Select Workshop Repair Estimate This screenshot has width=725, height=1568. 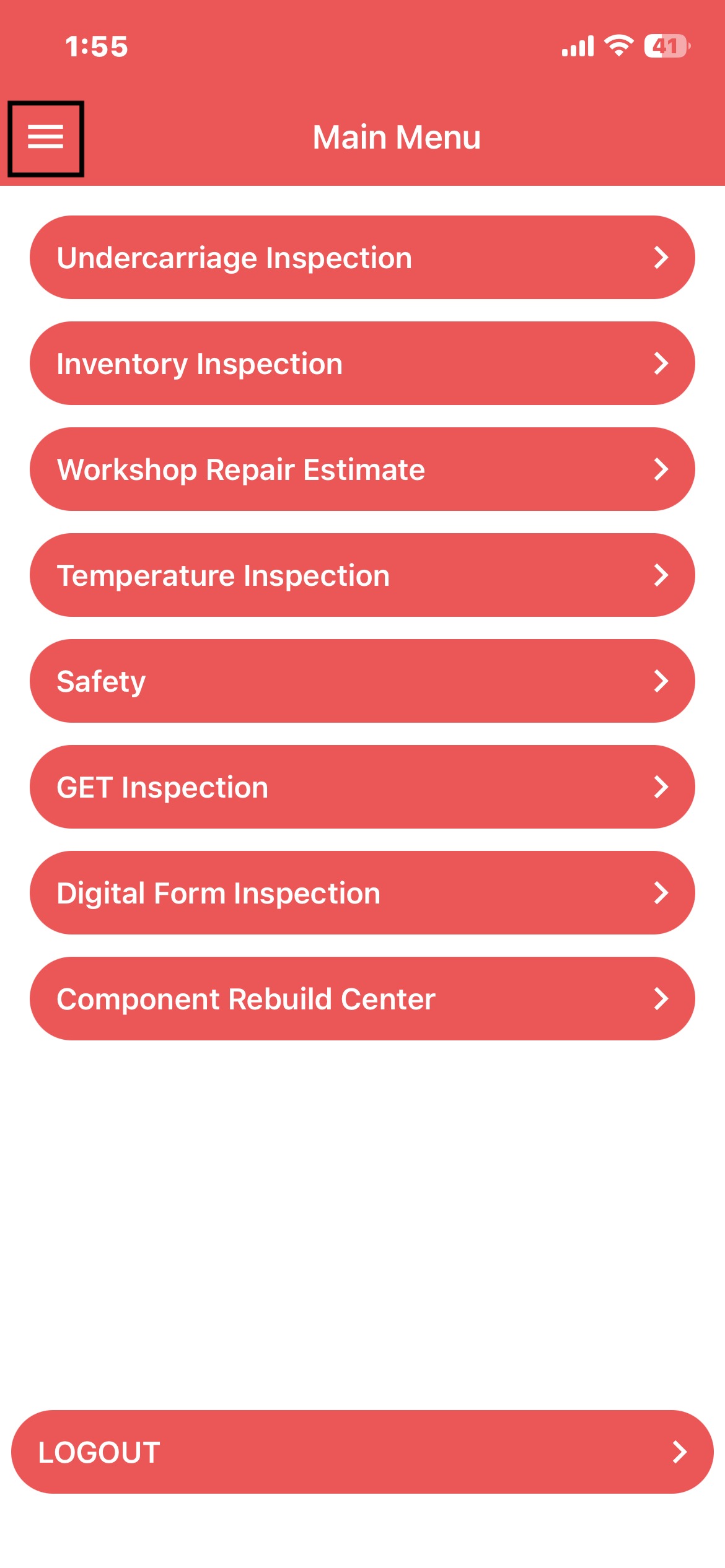[x=362, y=469]
